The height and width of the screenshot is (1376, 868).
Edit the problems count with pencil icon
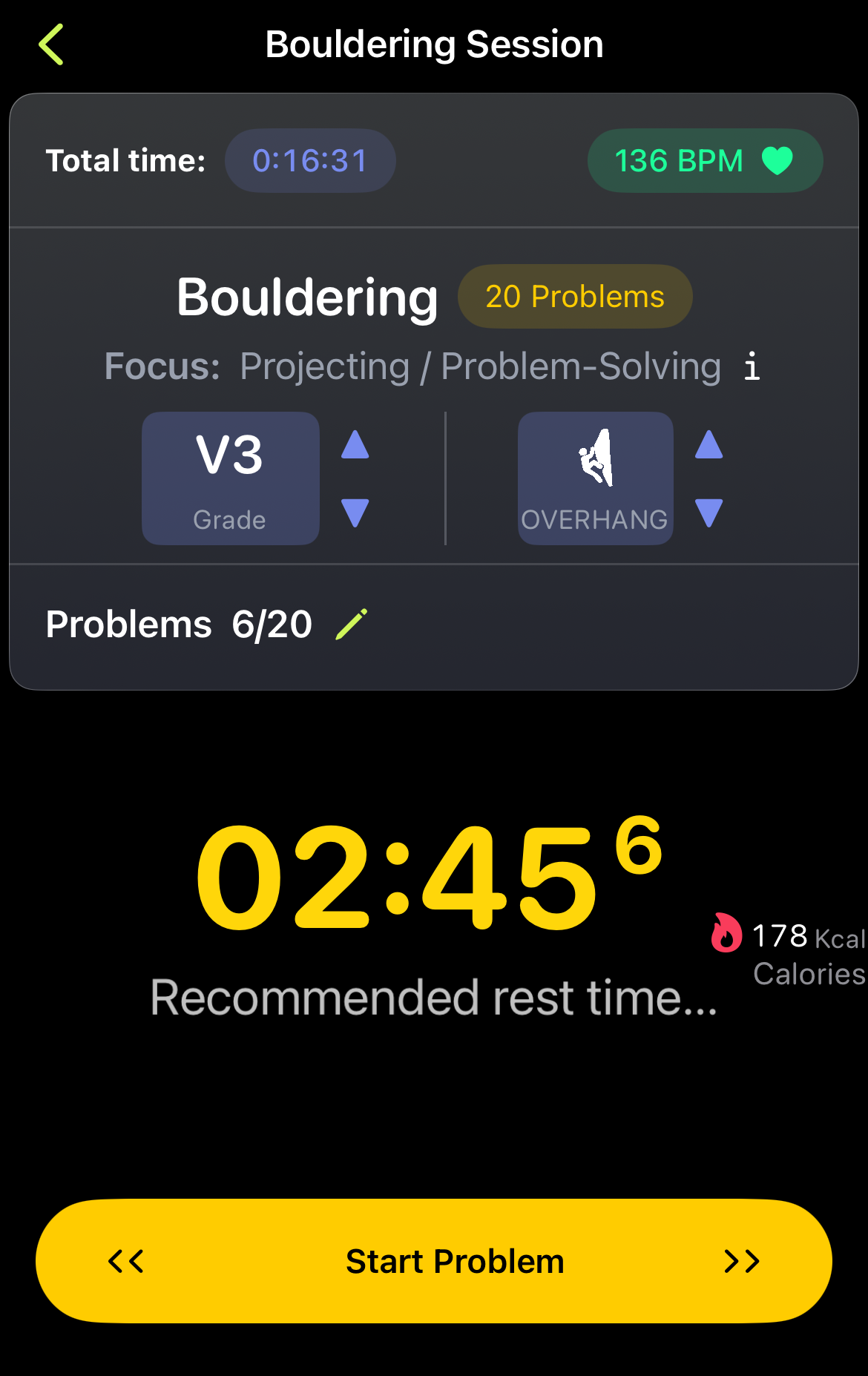coord(352,624)
